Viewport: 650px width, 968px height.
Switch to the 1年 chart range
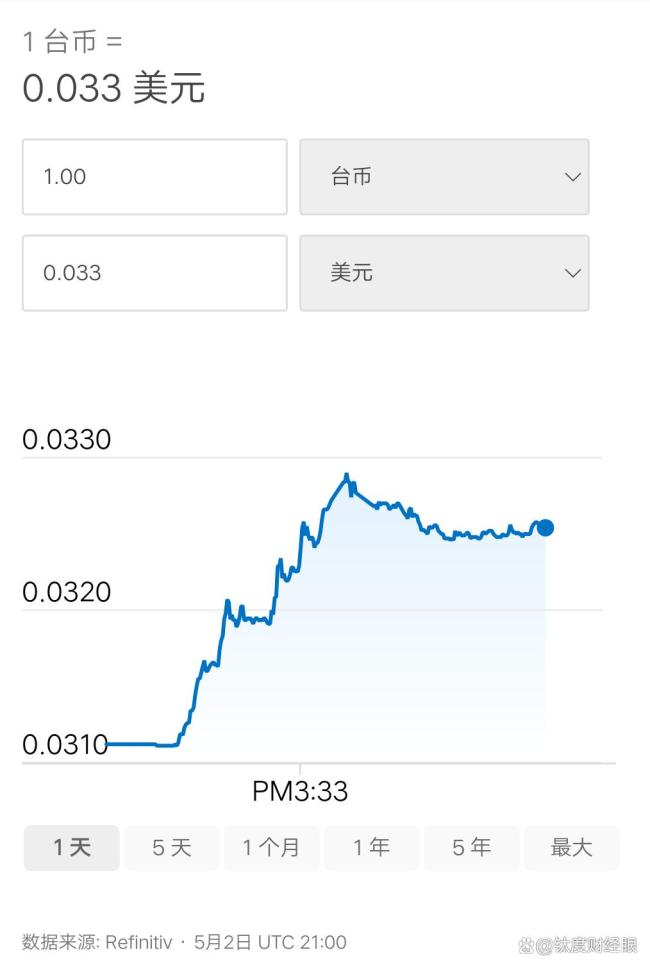(x=371, y=848)
